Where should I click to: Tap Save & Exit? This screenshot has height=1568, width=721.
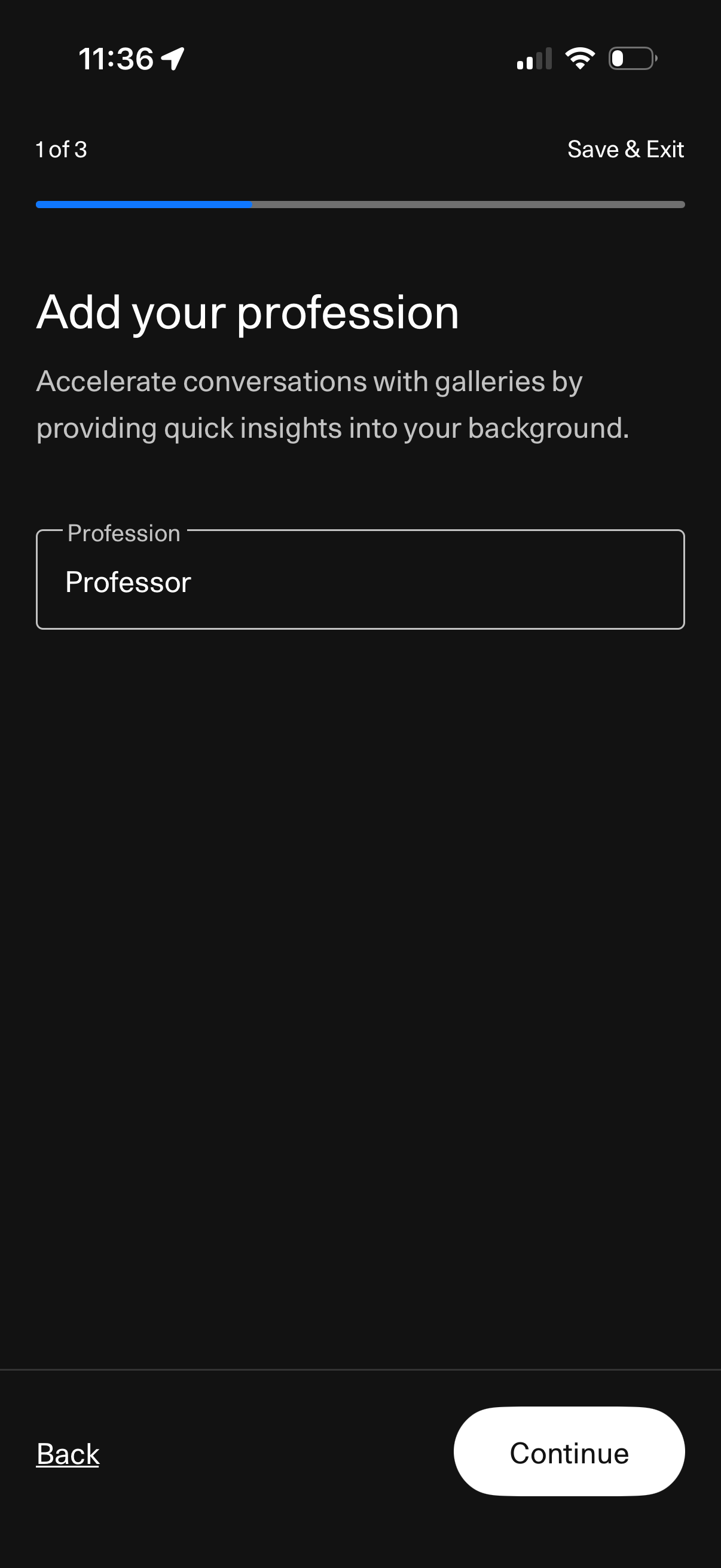coord(625,149)
